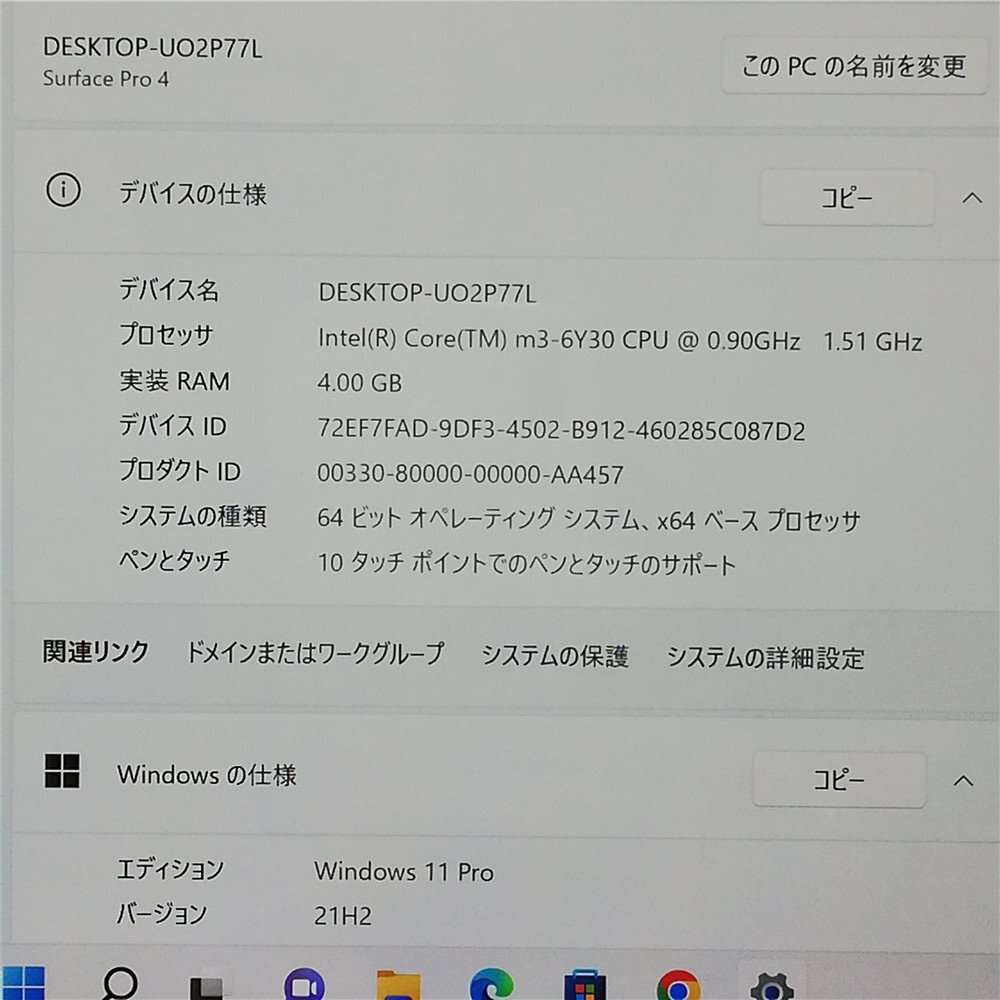
Task: Open File Explorer from the taskbar
Action: coord(398,987)
